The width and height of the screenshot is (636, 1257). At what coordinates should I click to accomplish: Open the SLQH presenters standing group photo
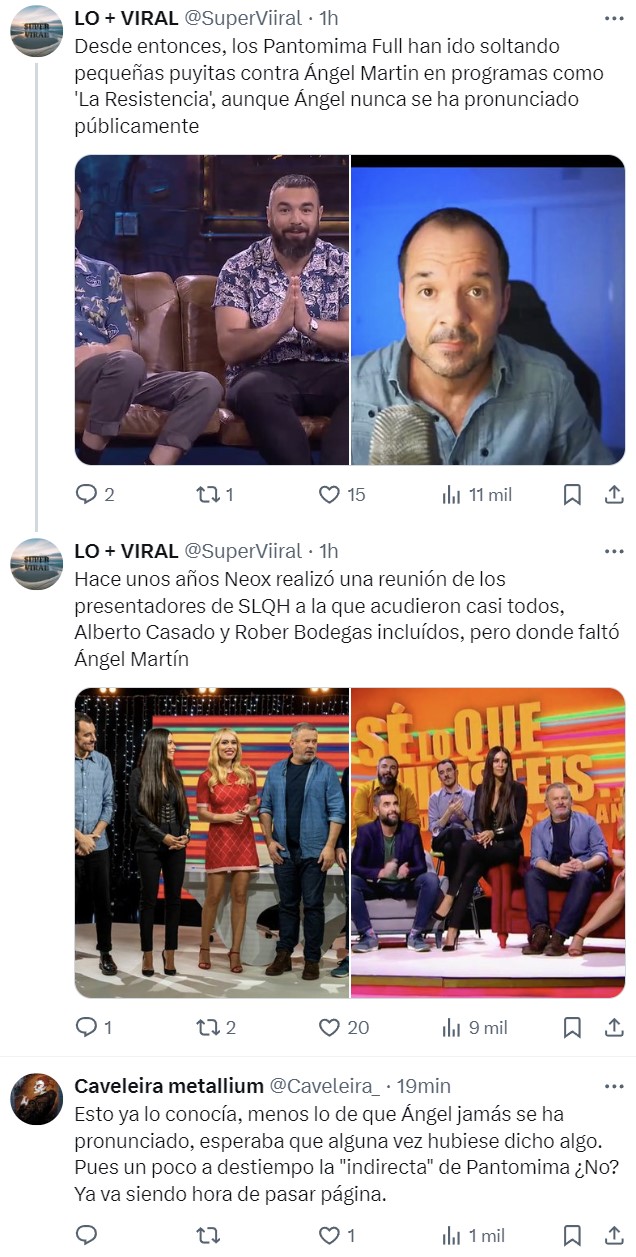tap(212, 843)
